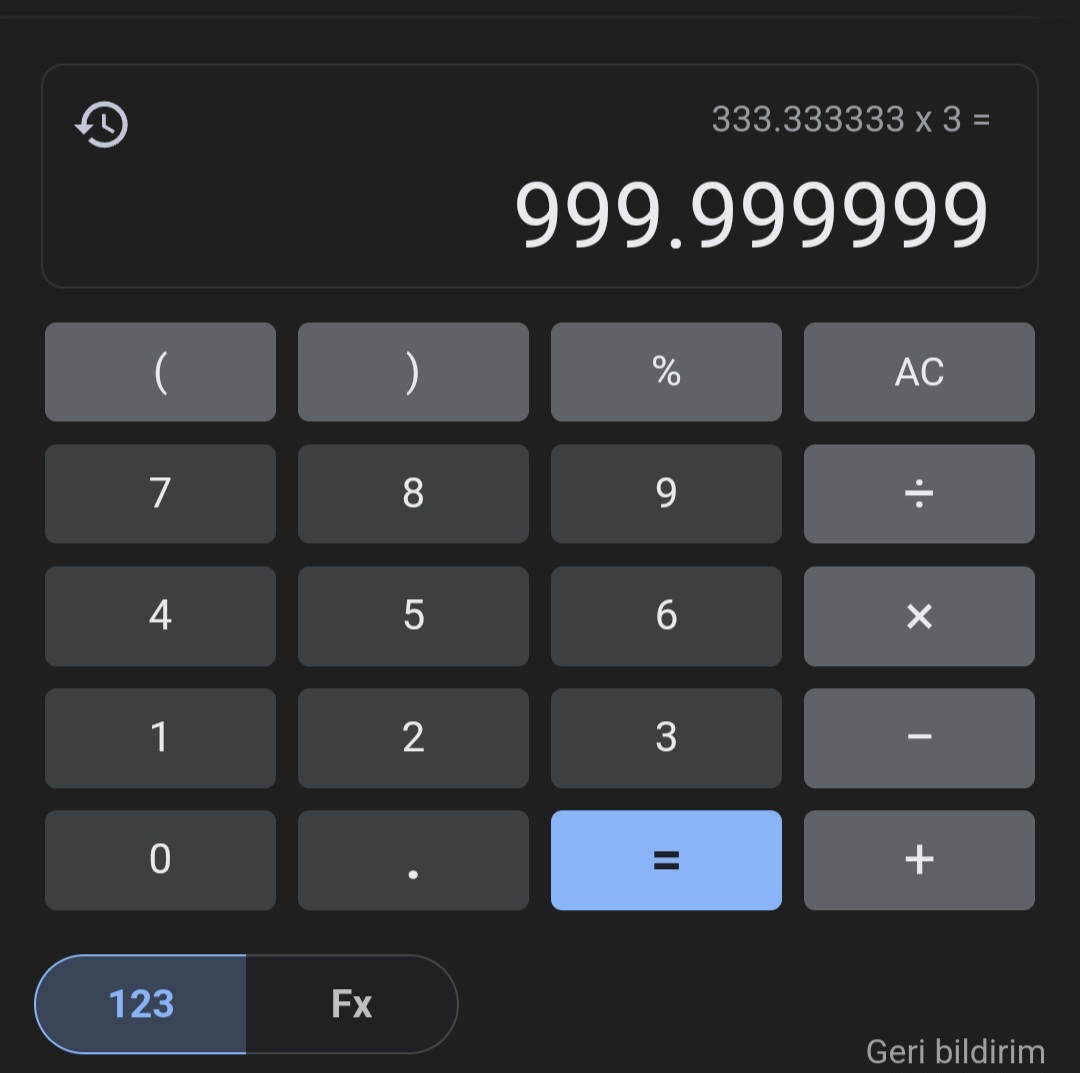Calculate the result with the equals key
This screenshot has height=1073, width=1080.
pyautogui.click(x=666, y=860)
